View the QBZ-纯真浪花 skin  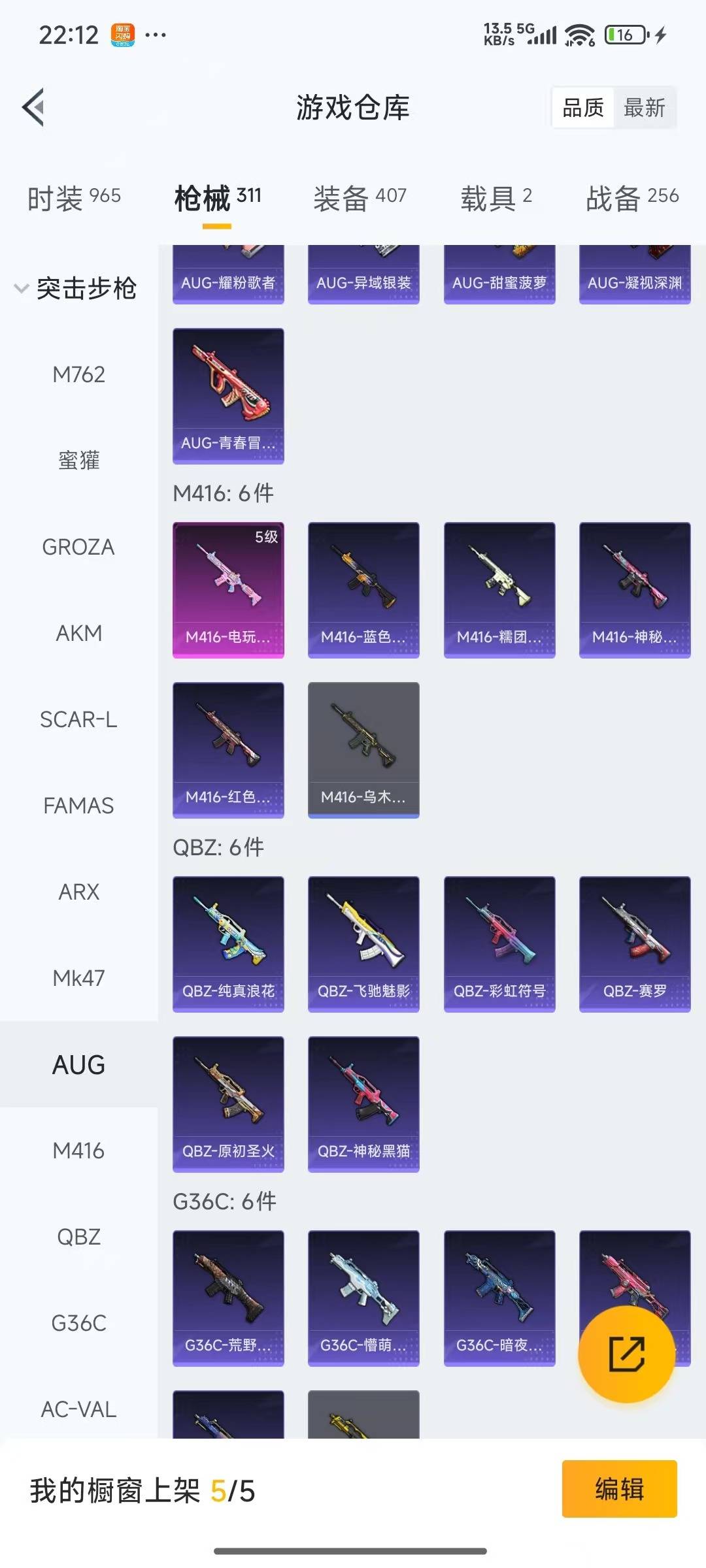pos(228,943)
